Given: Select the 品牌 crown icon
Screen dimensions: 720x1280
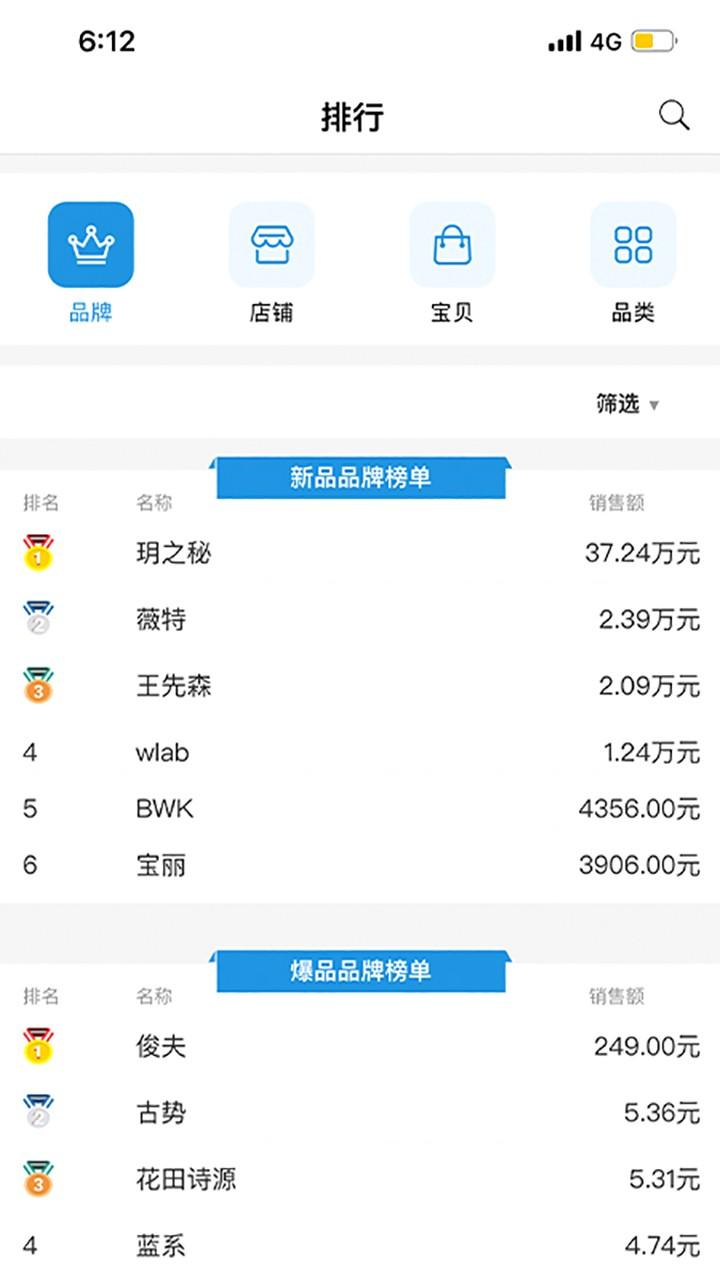Looking at the screenshot, I should pyautogui.click(x=92, y=243).
